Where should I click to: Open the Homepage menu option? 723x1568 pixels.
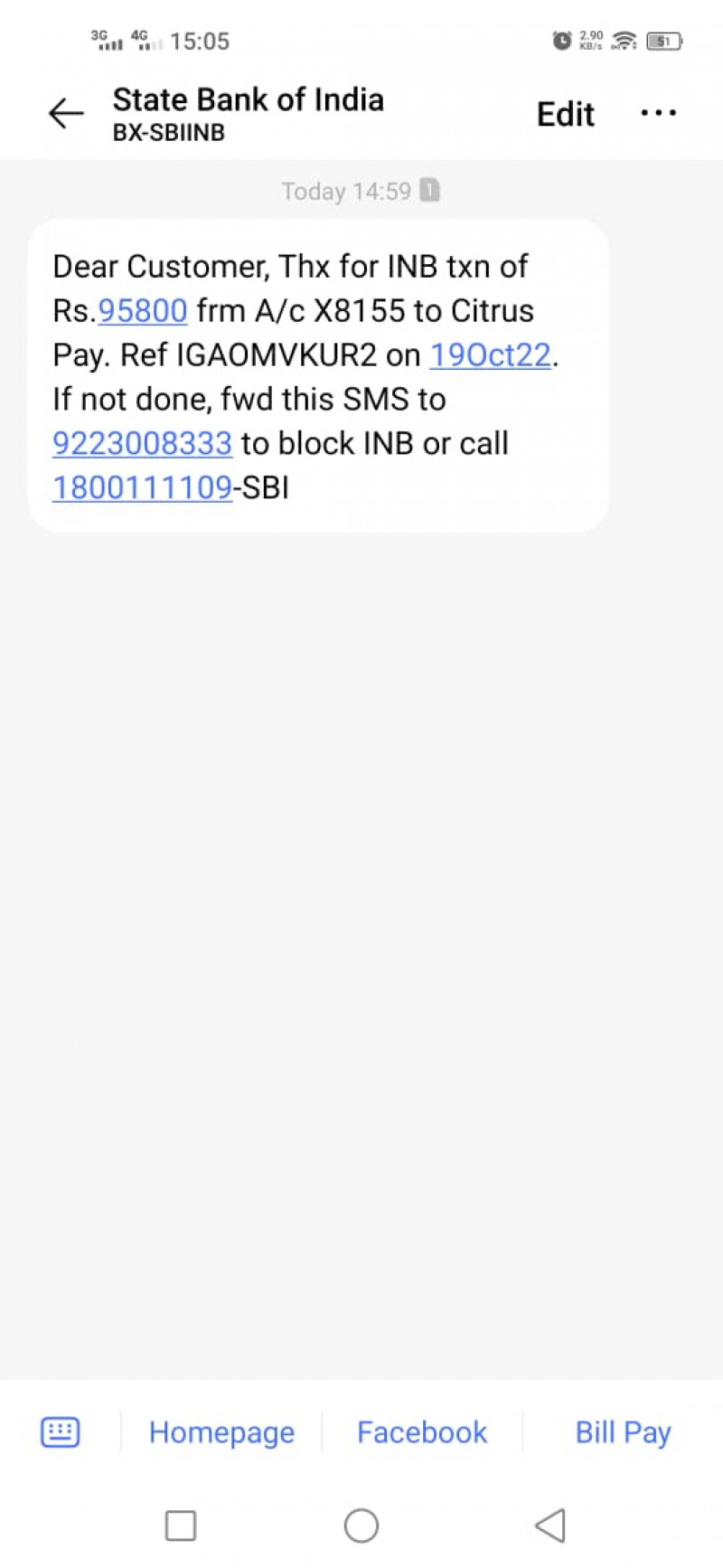[221, 1432]
